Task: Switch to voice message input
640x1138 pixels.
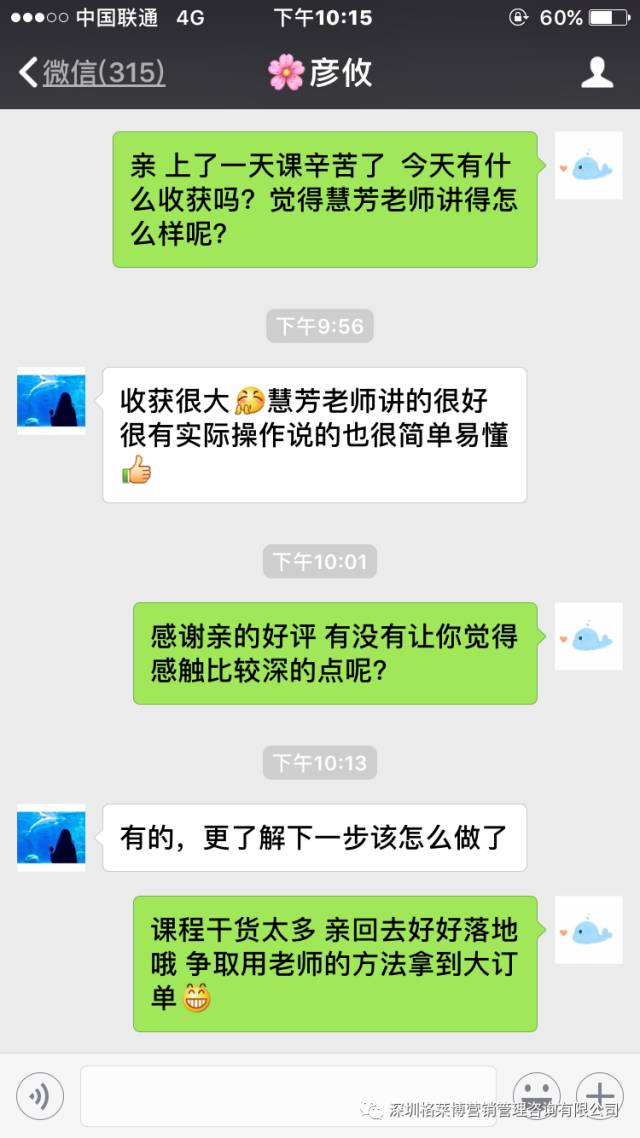Action: tap(40, 1096)
